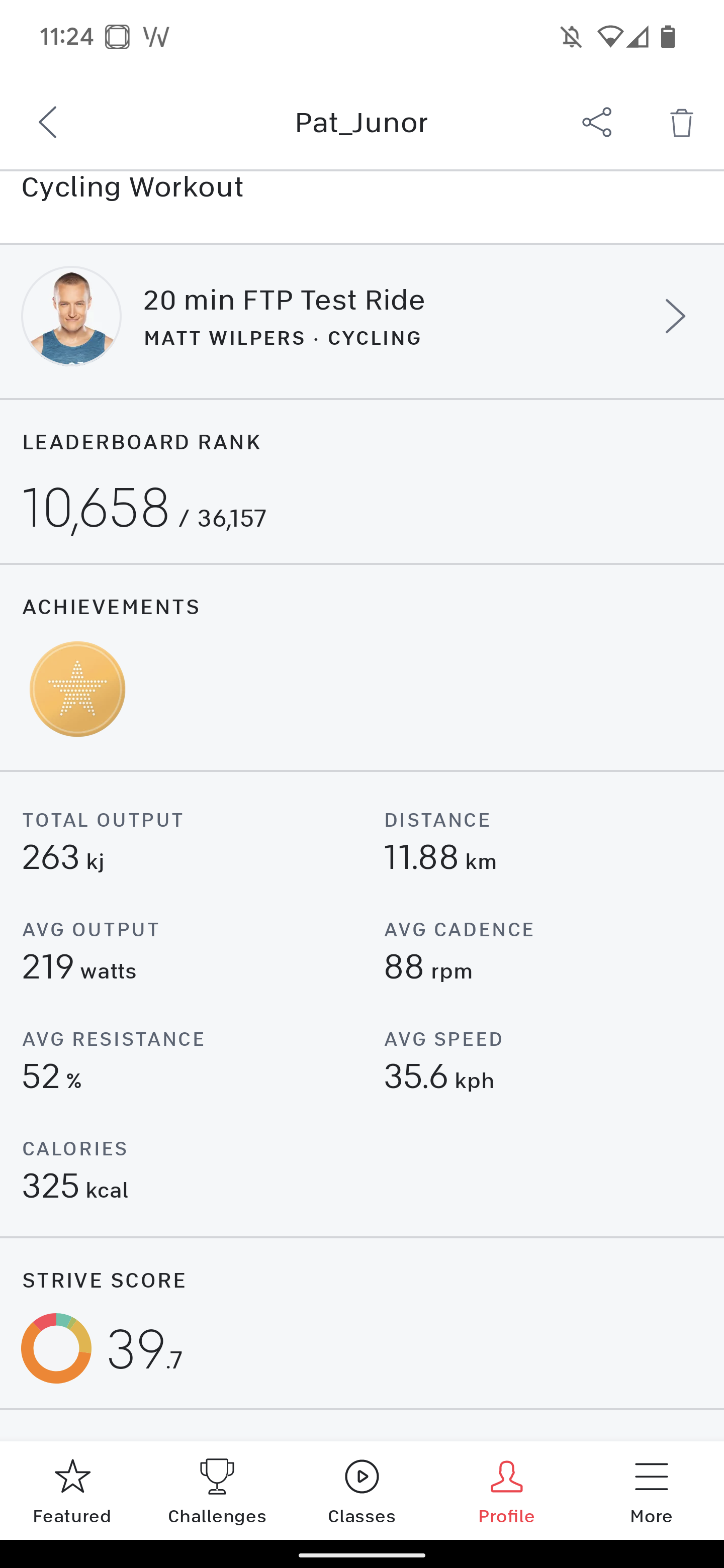This screenshot has width=724, height=1568.
Task: Open the 20 min FTP Test Ride class
Action: (361, 317)
